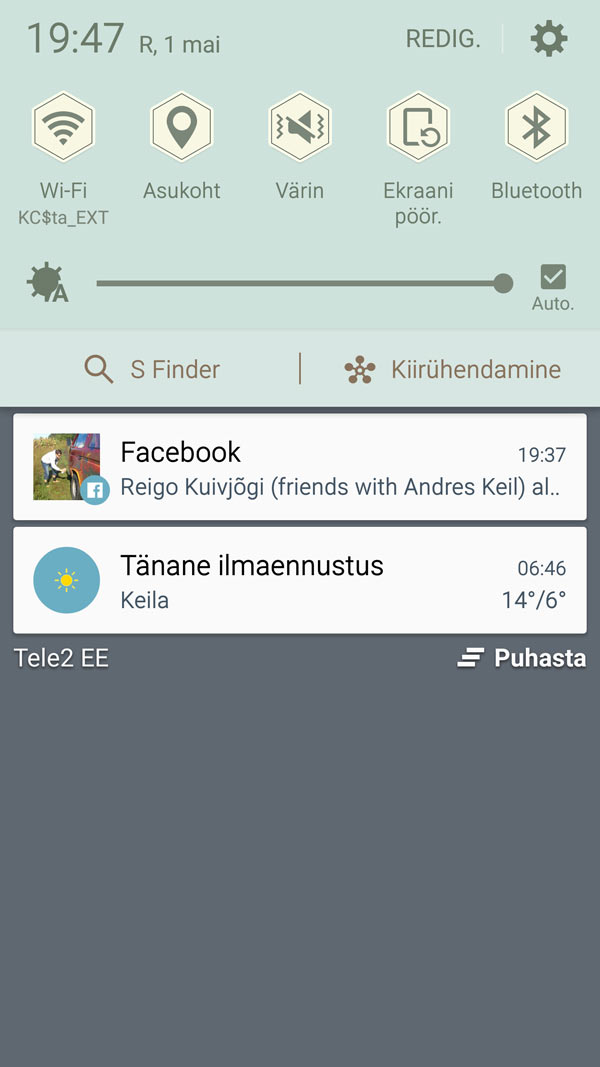Open Kiirühendamine quick connect
Viewport: 600px width, 1067px height.
click(x=452, y=370)
